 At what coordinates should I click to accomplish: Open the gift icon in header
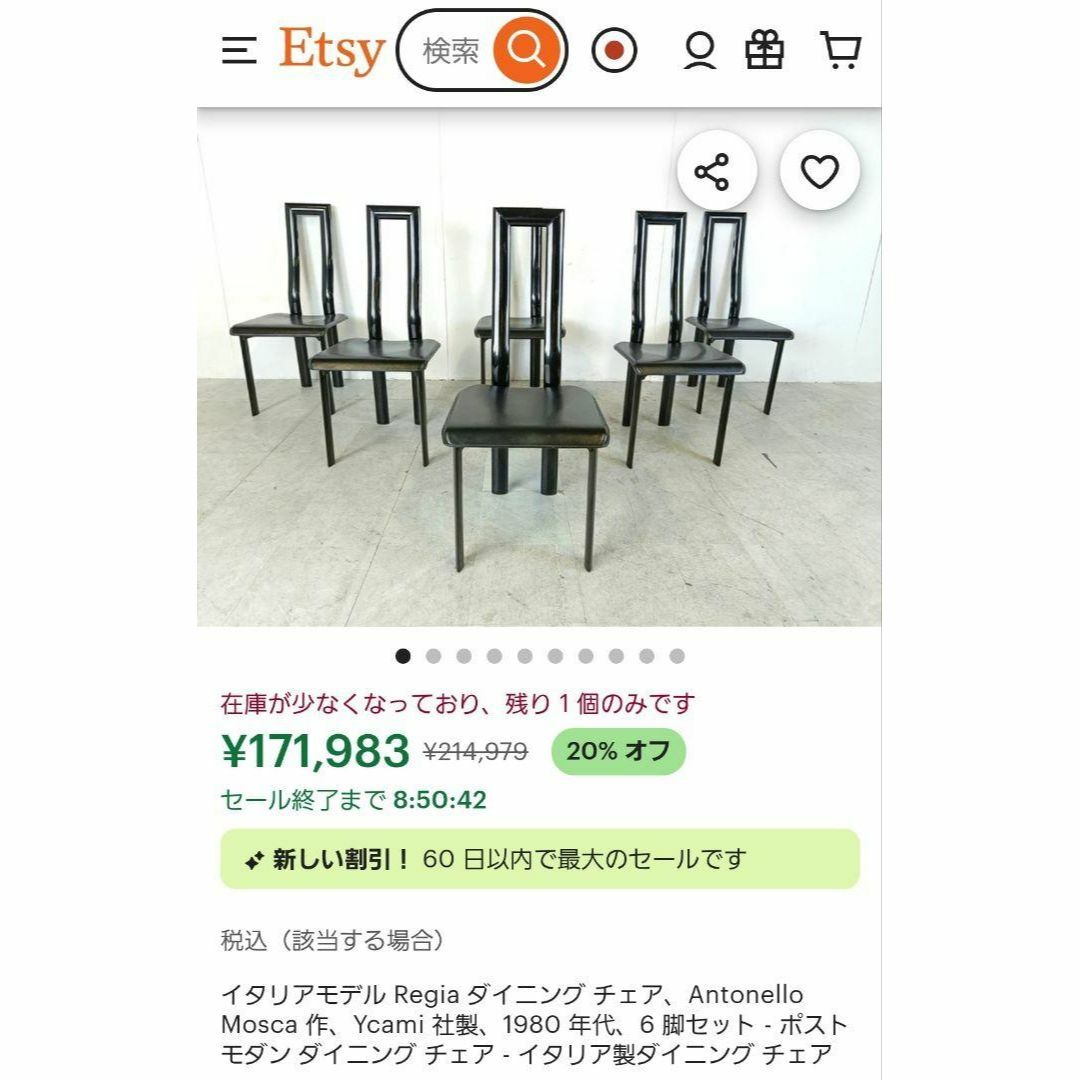[x=765, y=50]
